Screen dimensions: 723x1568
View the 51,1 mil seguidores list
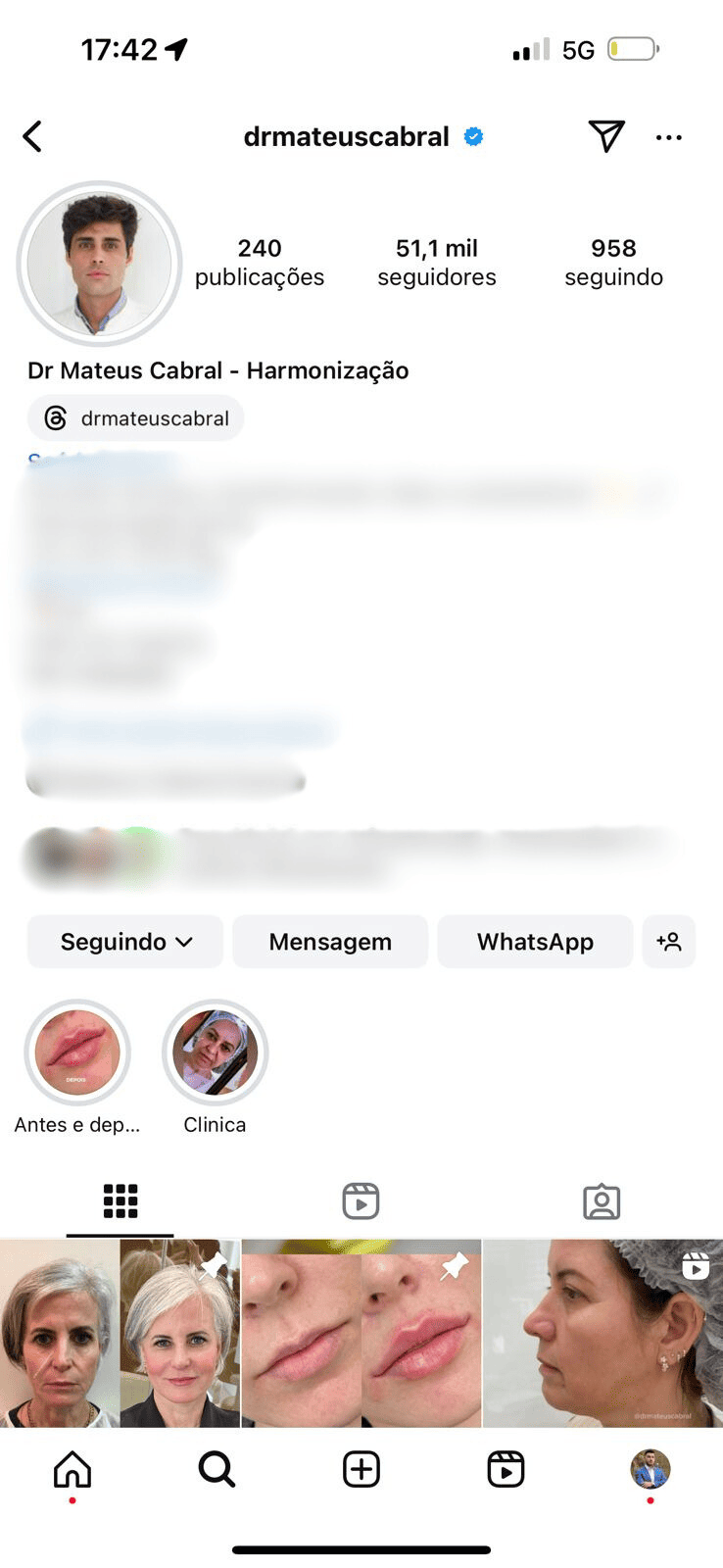tap(437, 263)
